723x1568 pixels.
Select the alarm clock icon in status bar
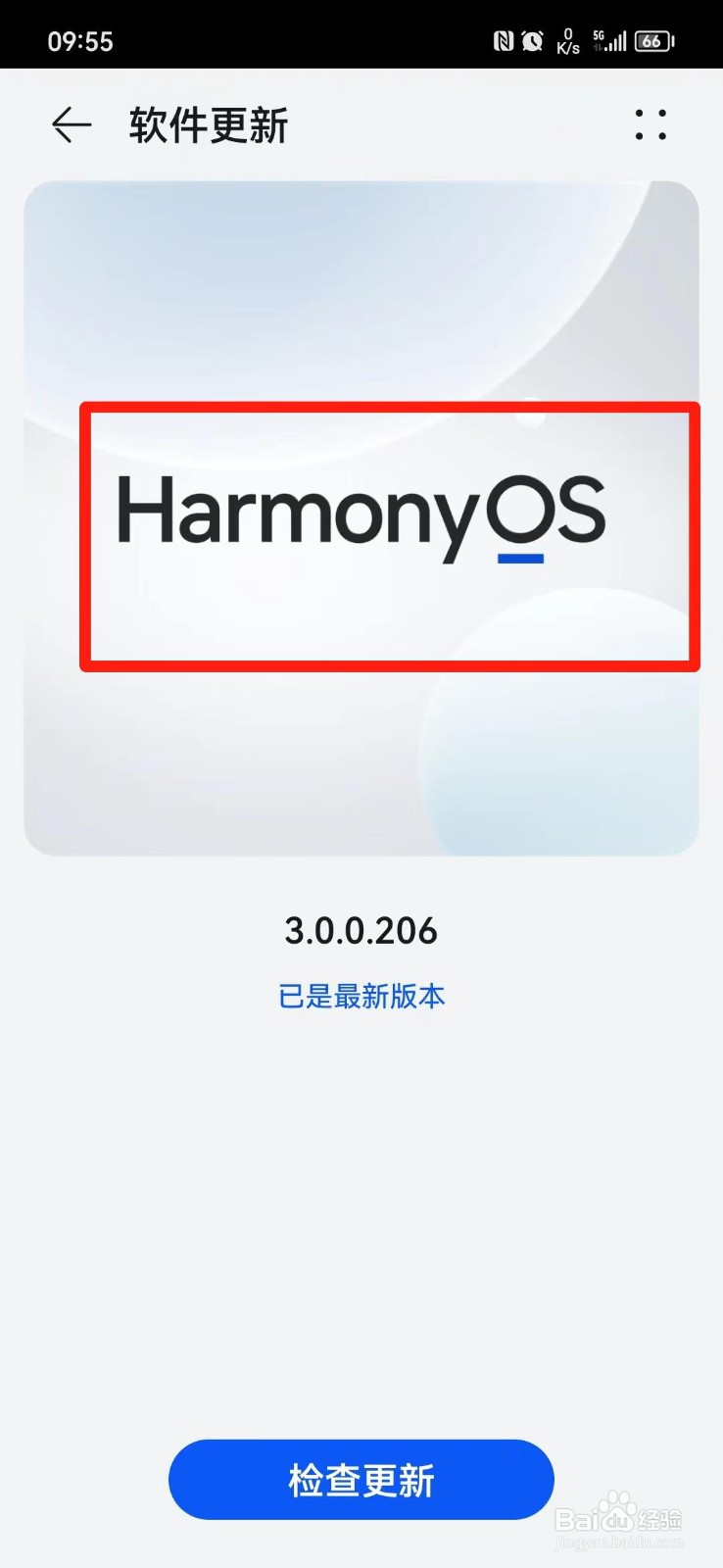point(532,39)
